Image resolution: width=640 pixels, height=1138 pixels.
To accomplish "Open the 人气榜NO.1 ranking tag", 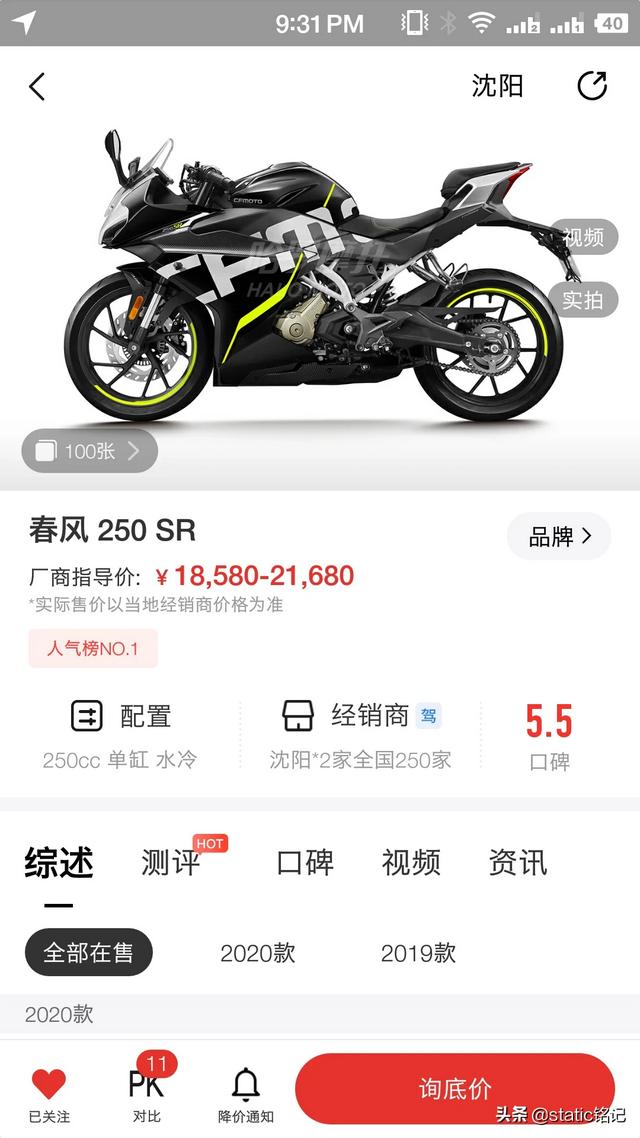I will click(93, 648).
